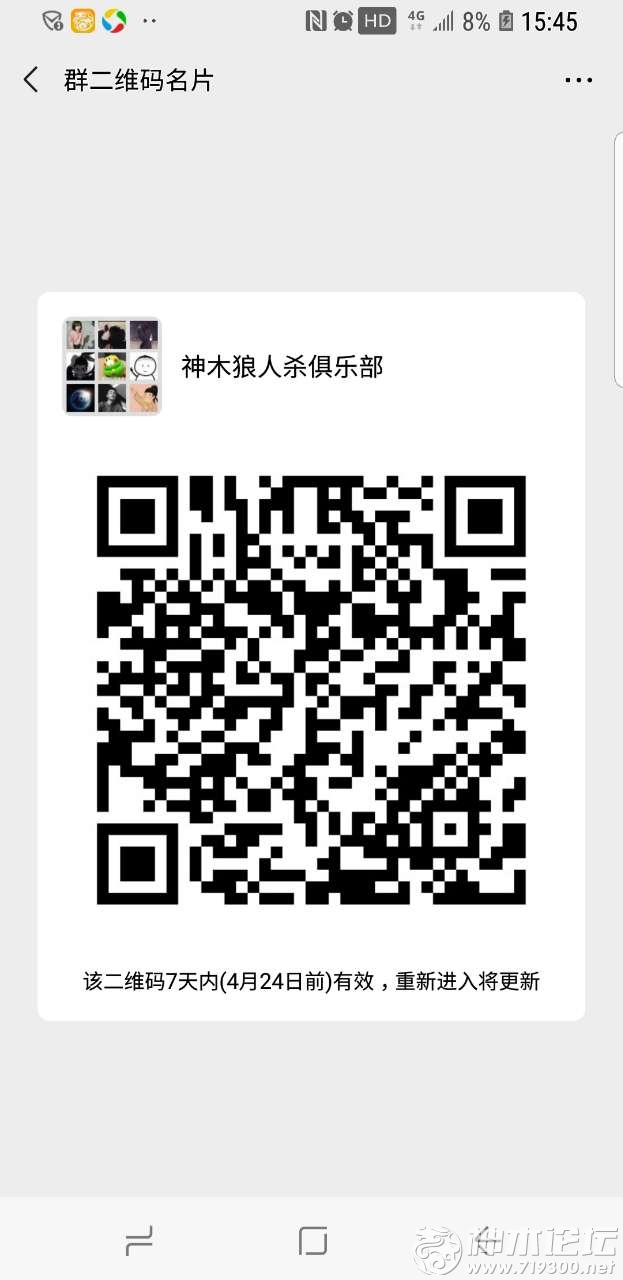Viewport: 623px width, 1280px height.
Task: Open recent apps from the navigation bar
Action: 138,1241
